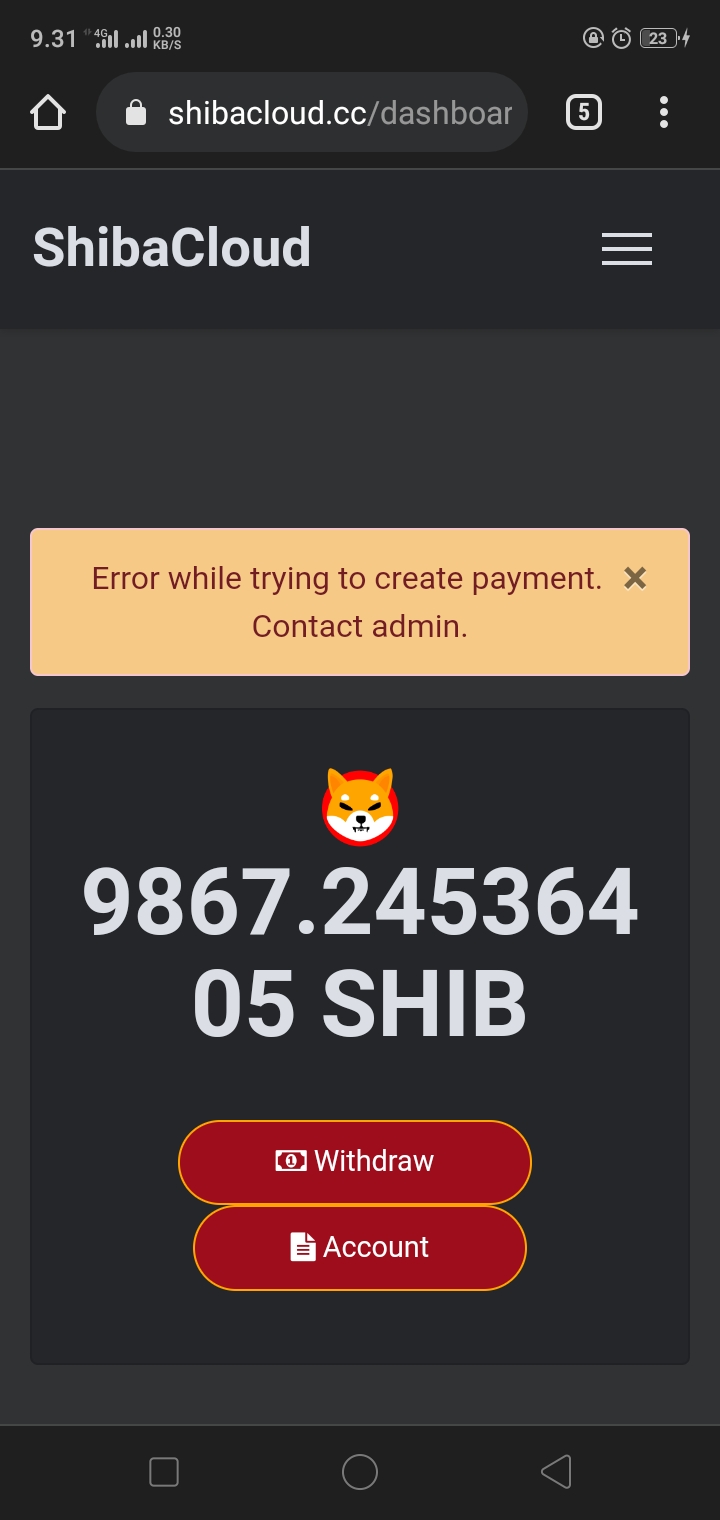Open the browser tab switcher
This screenshot has height=1520, width=720.
tap(584, 113)
